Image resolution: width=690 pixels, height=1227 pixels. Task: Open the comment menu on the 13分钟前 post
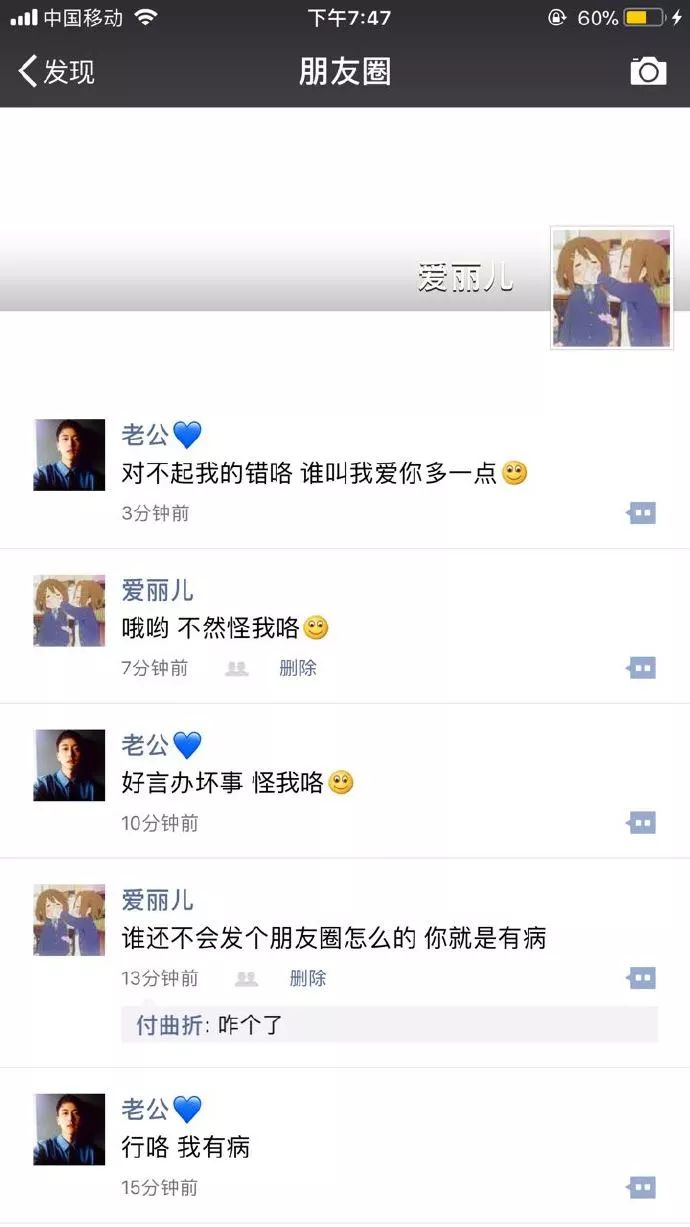(641, 978)
